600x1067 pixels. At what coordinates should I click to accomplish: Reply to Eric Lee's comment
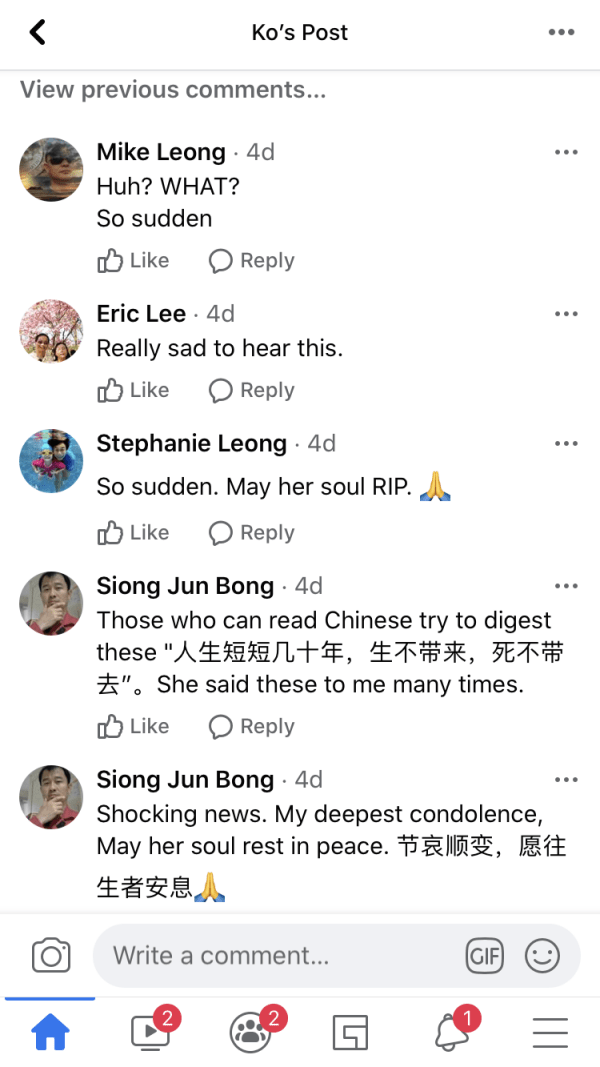252,390
